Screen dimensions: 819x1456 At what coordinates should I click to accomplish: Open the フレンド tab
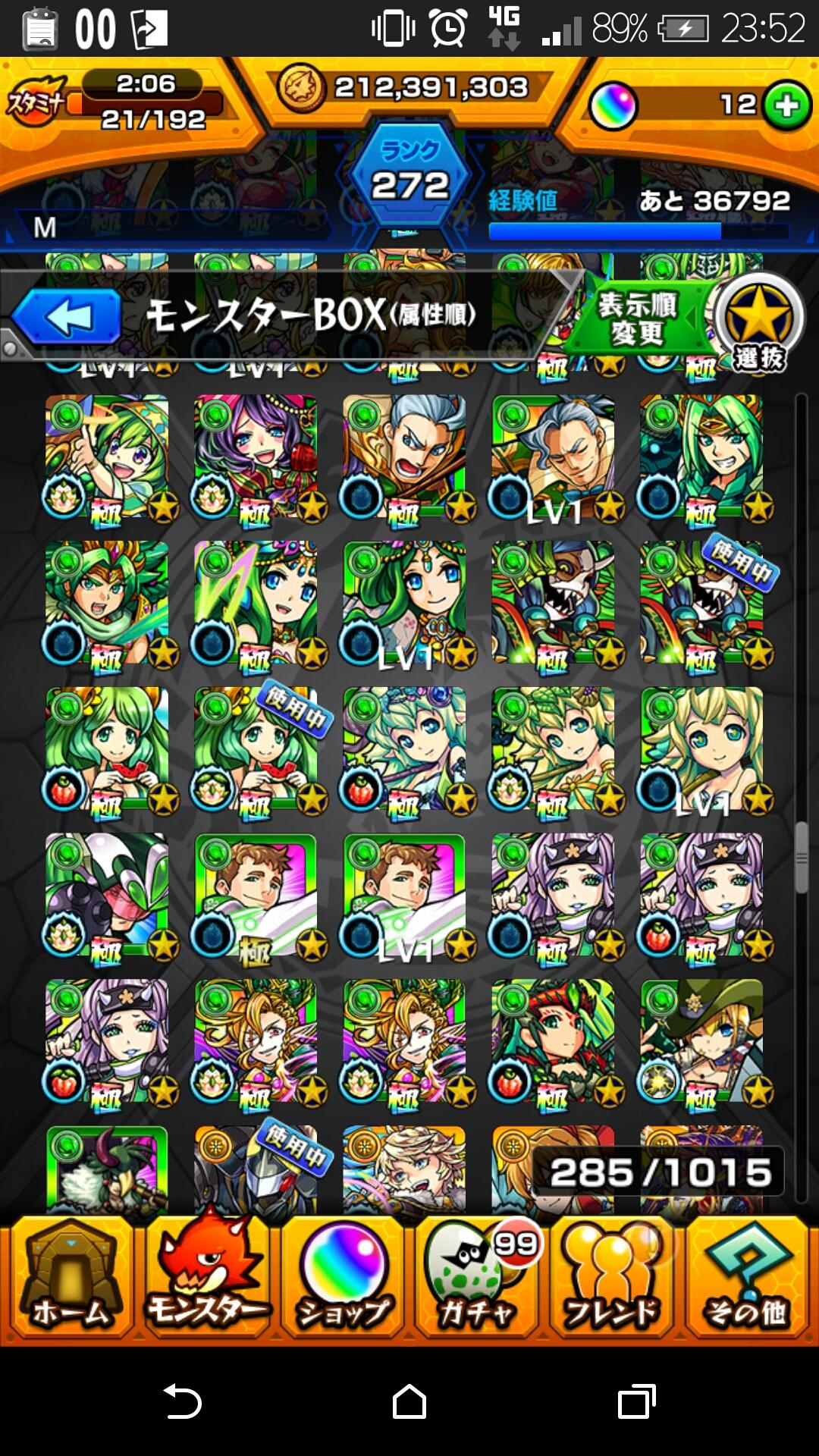point(611,1279)
